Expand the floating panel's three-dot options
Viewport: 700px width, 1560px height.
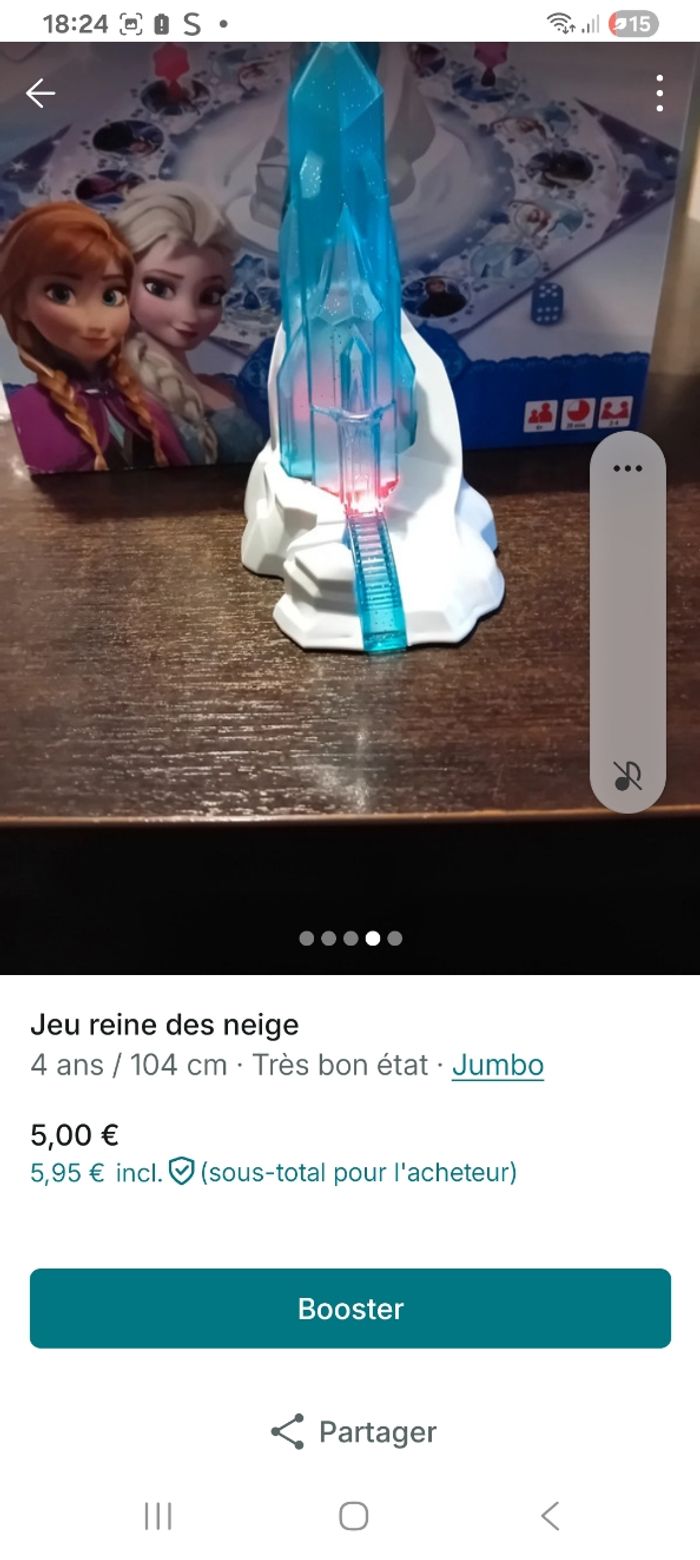pyautogui.click(x=627, y=468)
